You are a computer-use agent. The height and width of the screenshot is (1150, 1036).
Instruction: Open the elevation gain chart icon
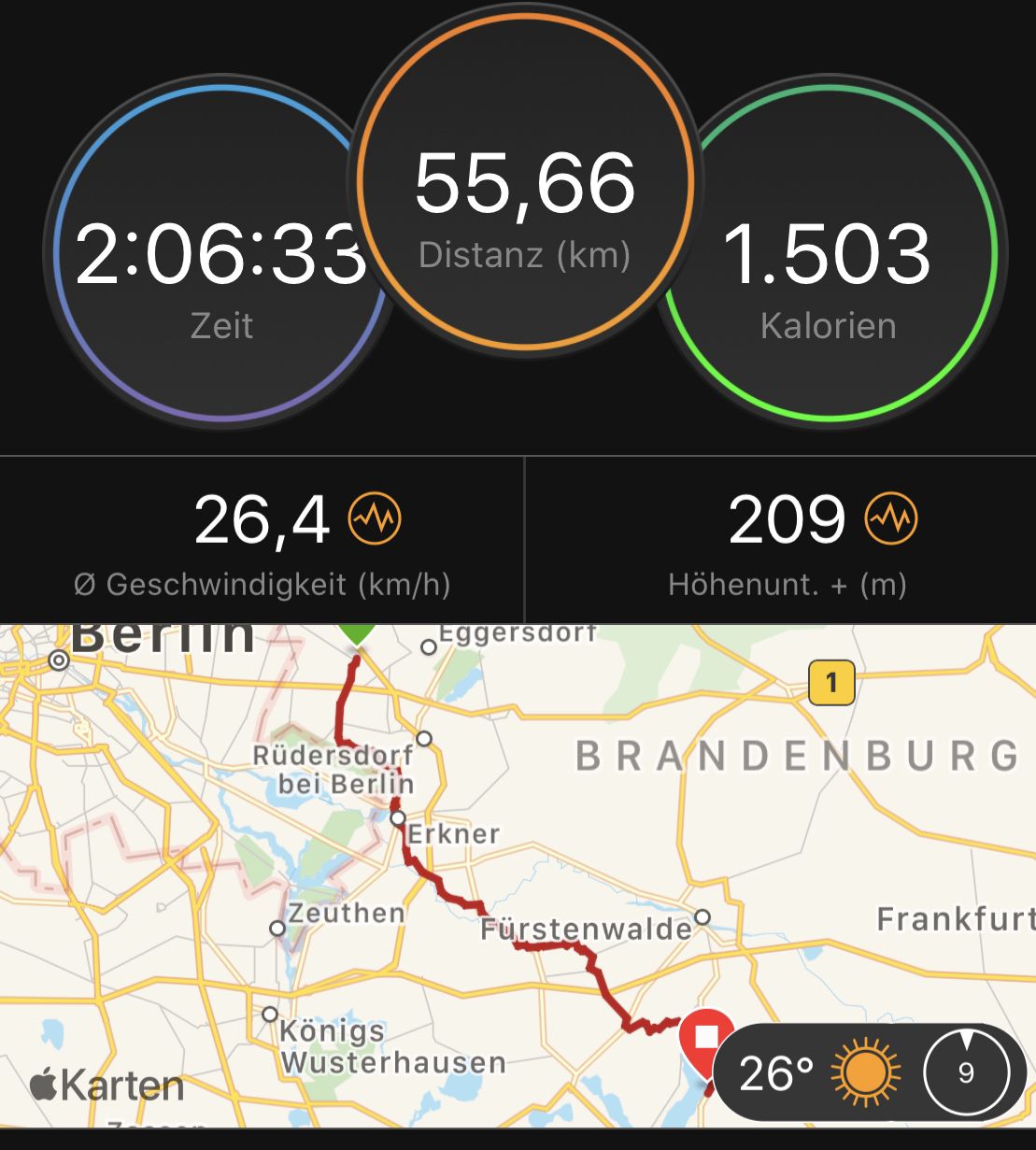click(x=891, y=518)
